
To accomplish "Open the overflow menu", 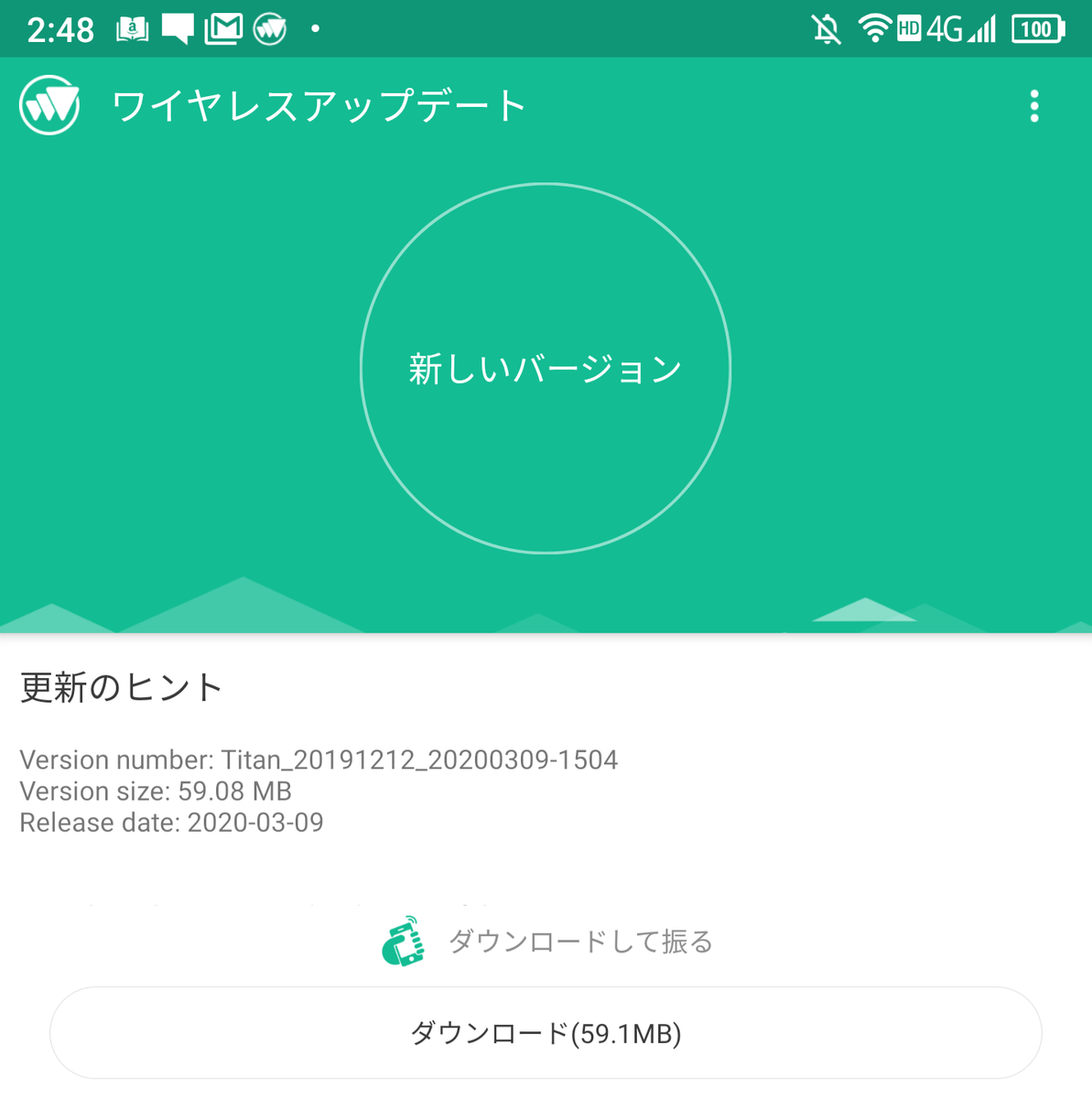I will (1033, 107).
